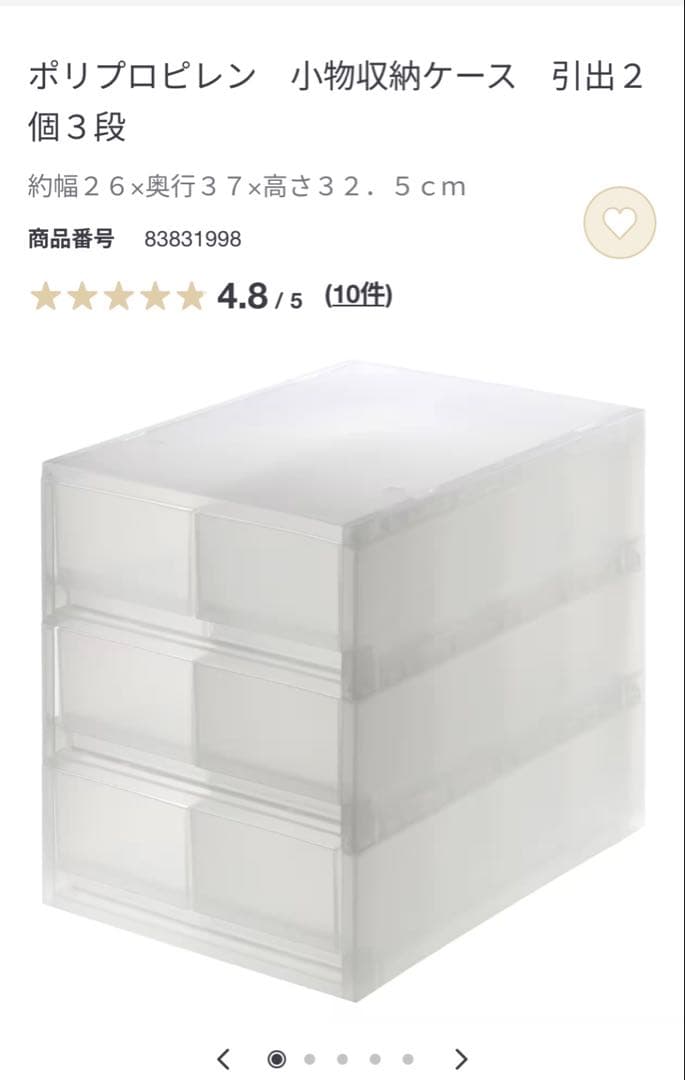
Task: Open the 10件 reviews link
Action: point(358,295)
